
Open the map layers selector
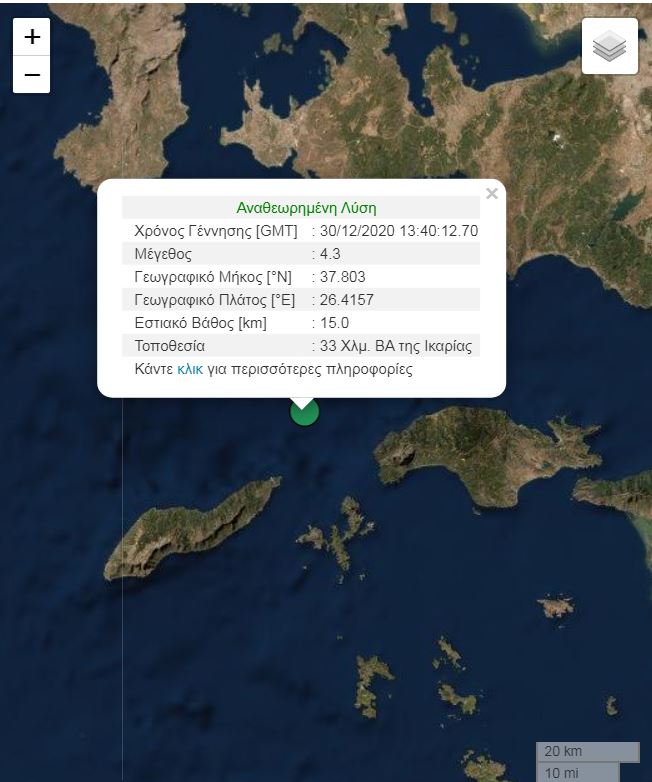pyautogui.click(x=609, y=46)
